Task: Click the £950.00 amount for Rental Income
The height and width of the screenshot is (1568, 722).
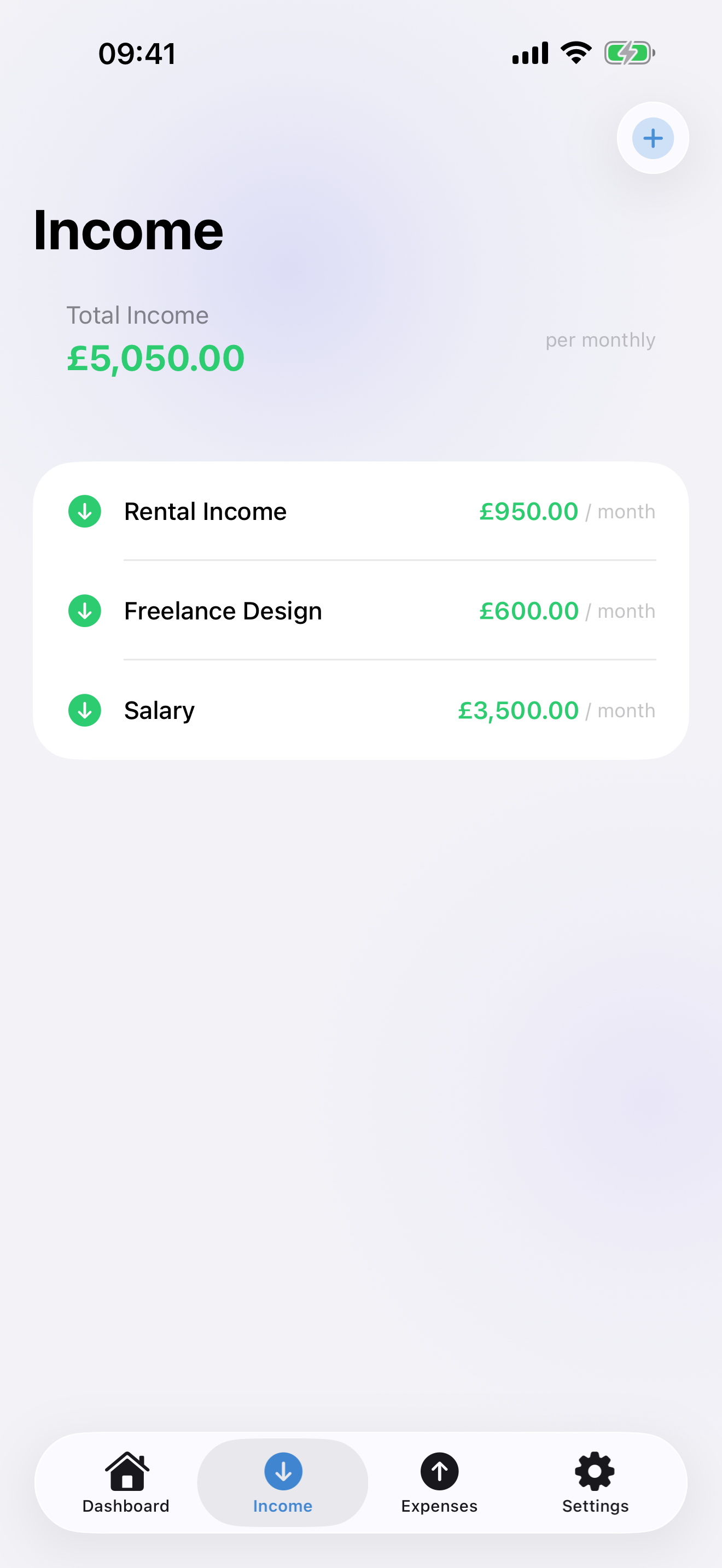Action: tap(528, 511)
